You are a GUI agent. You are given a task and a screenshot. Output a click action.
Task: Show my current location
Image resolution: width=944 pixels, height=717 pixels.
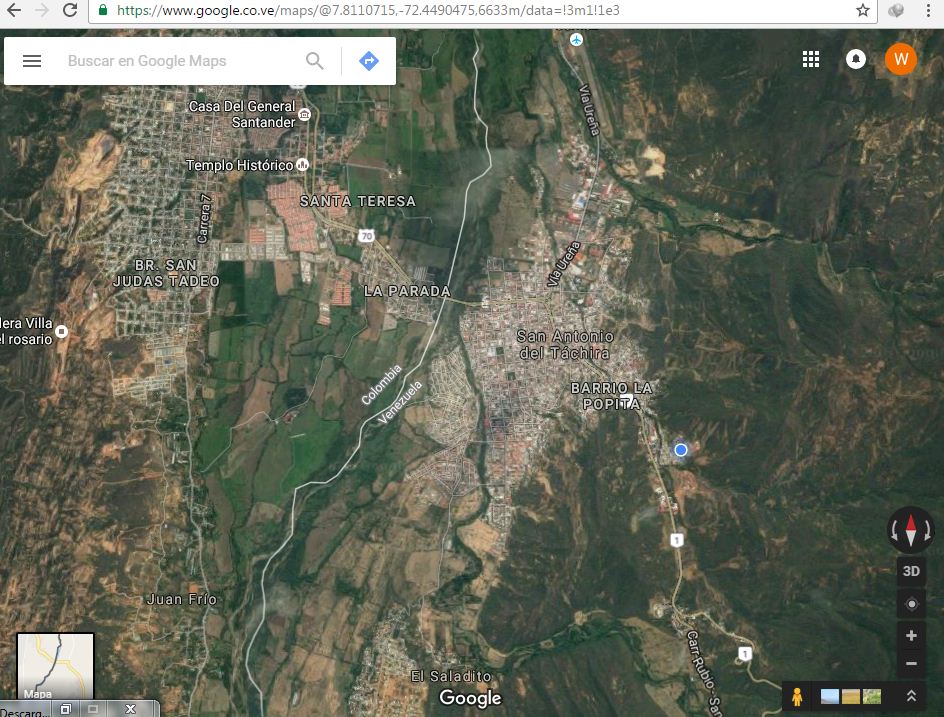911,604
